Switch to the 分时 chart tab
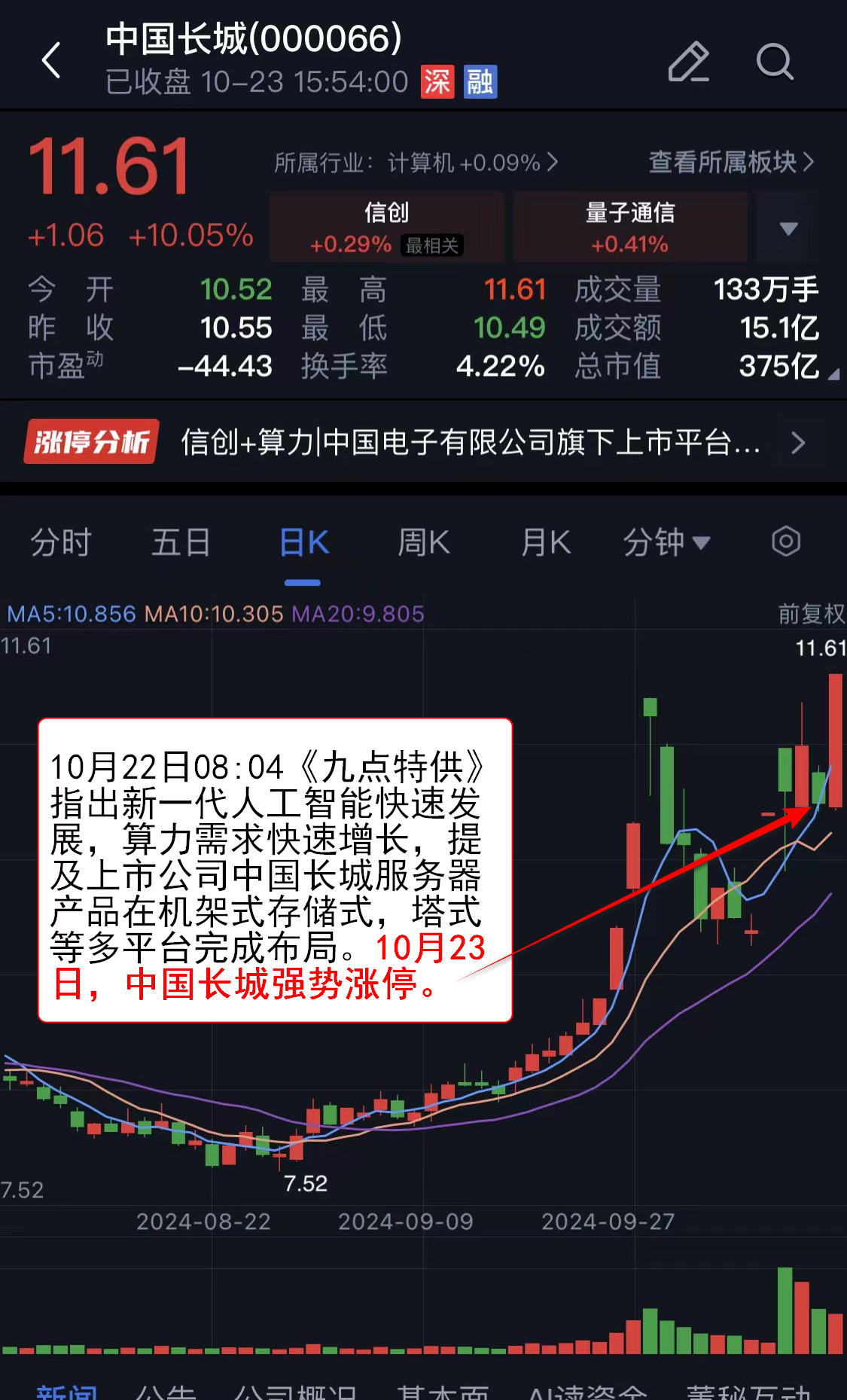 point(60,542)
